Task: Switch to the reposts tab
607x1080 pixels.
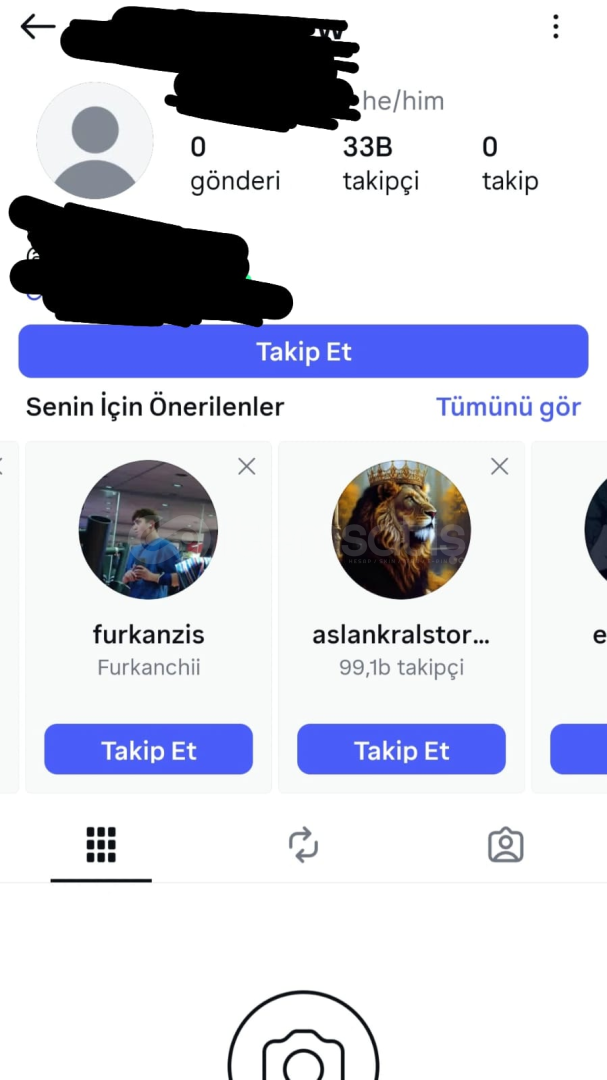Action: [303, 845]
